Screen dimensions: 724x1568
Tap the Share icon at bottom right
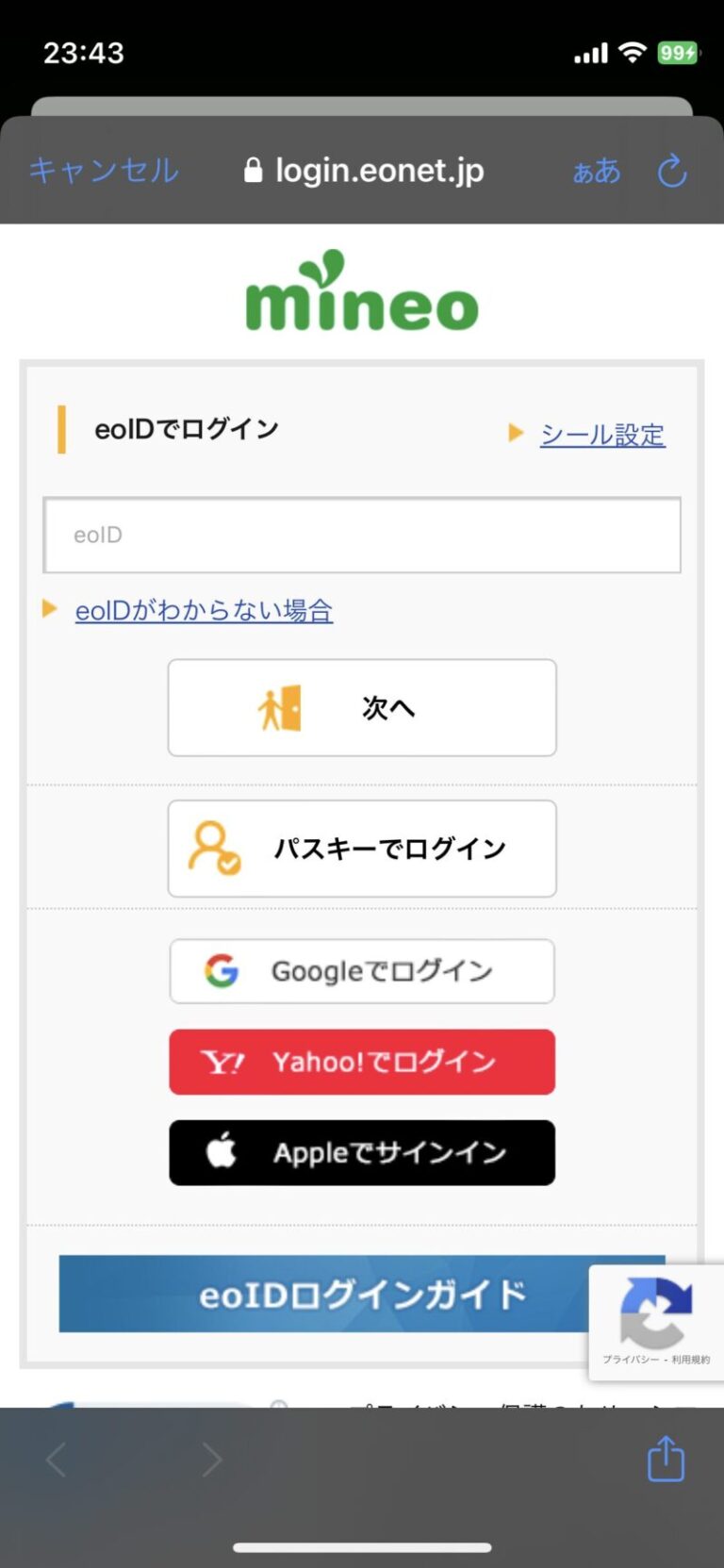[666, 1460]
